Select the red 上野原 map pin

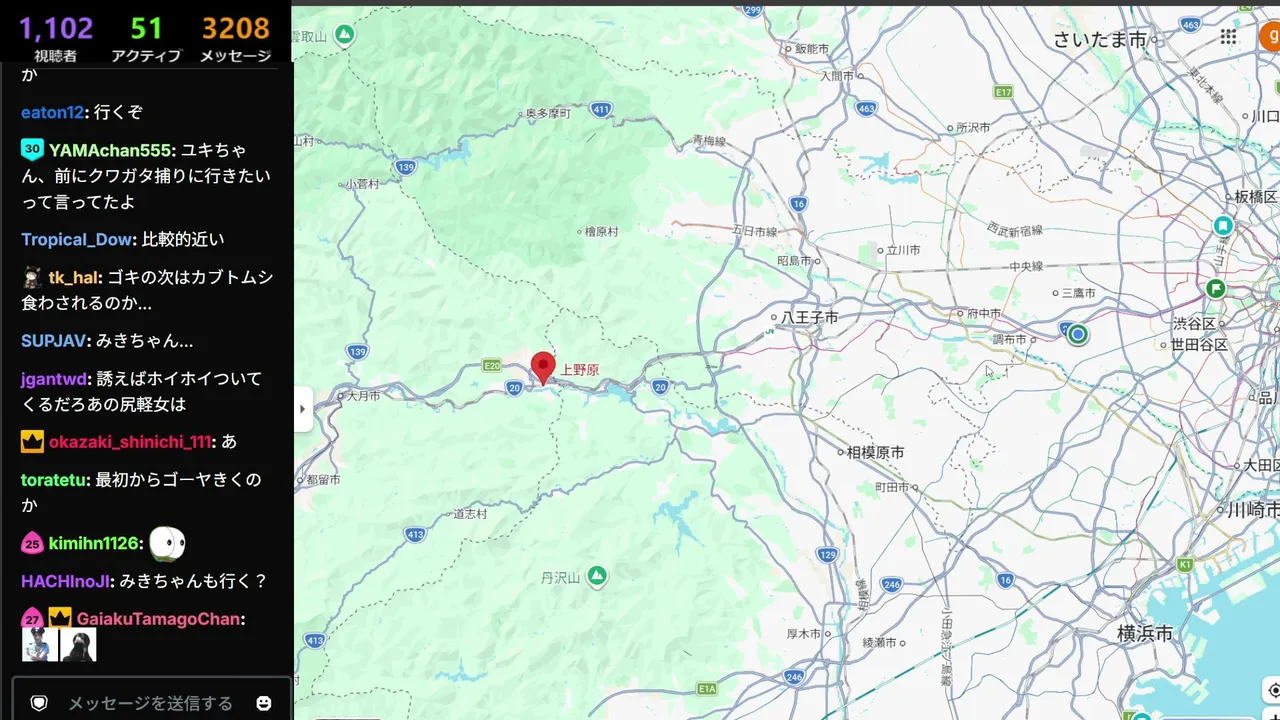tap(543, 368)
